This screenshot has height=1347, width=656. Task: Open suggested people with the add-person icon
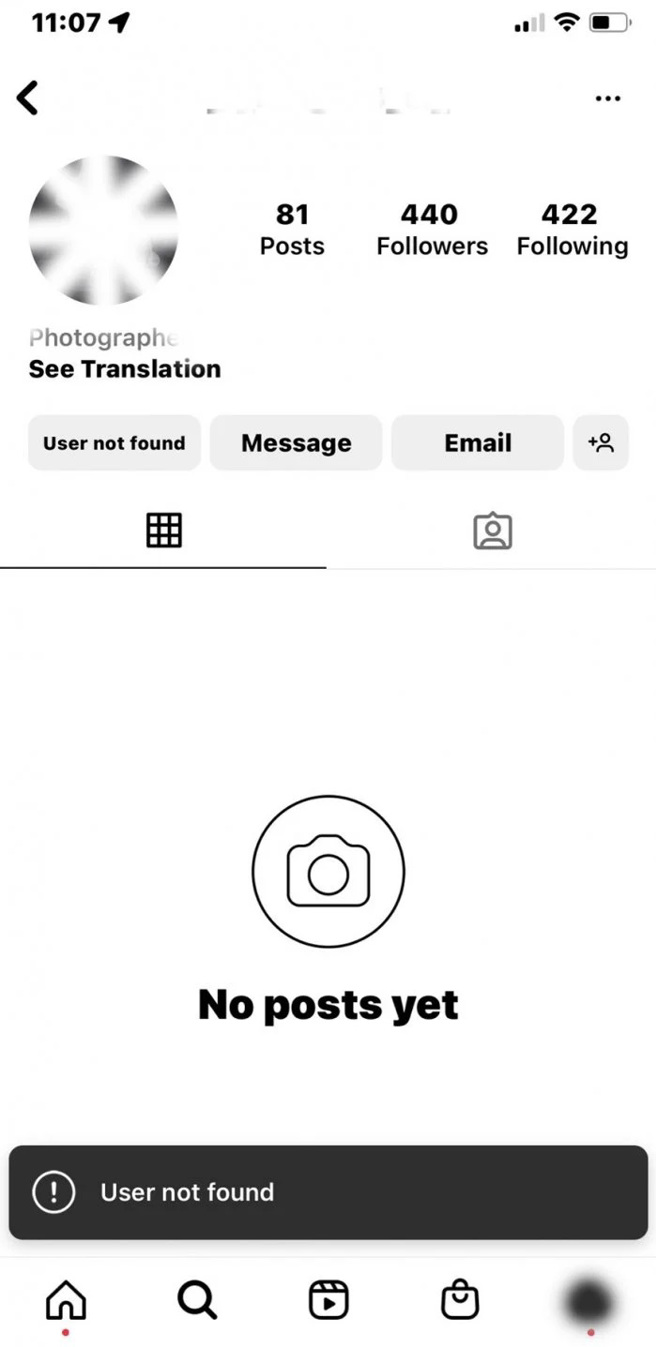pos(601,443)
